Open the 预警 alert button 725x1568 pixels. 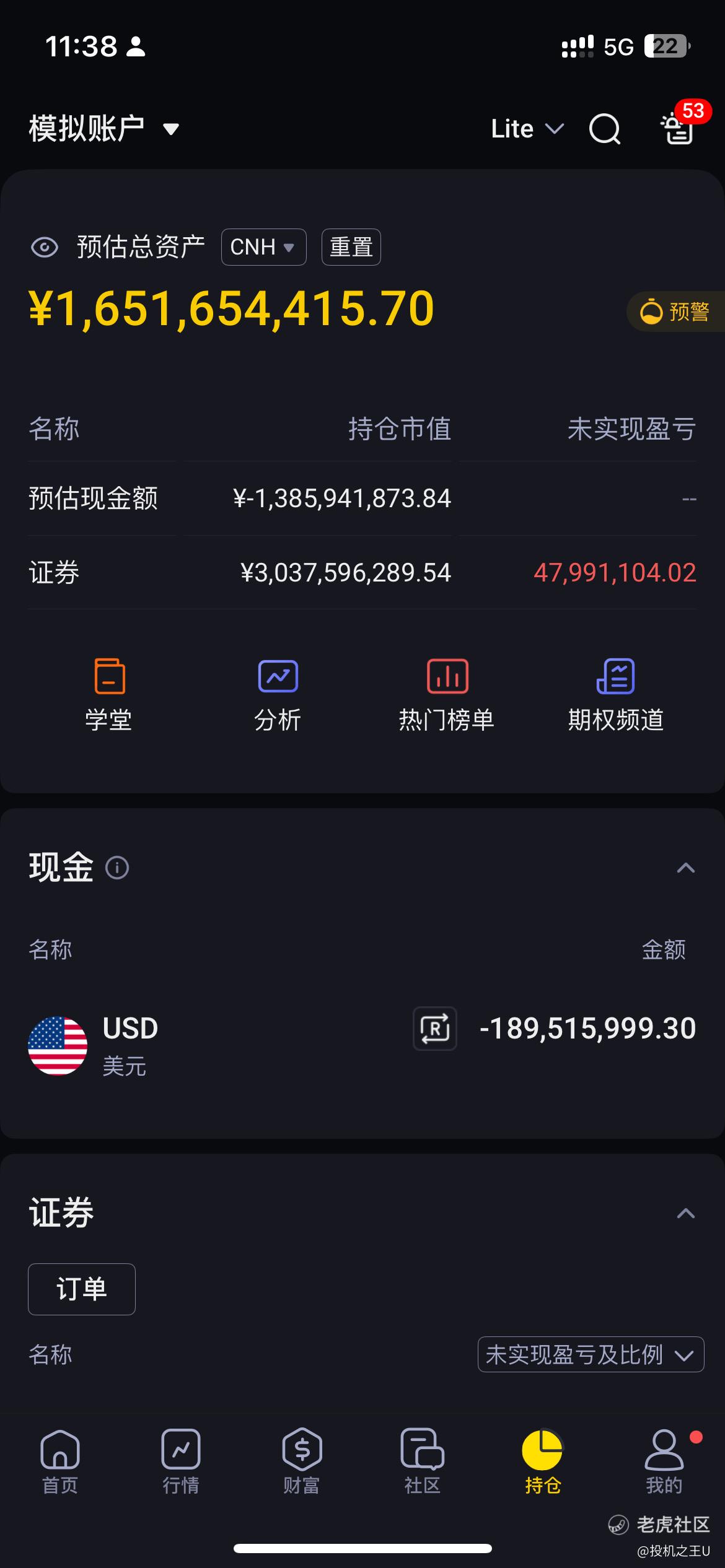click(x=675, y=311)
